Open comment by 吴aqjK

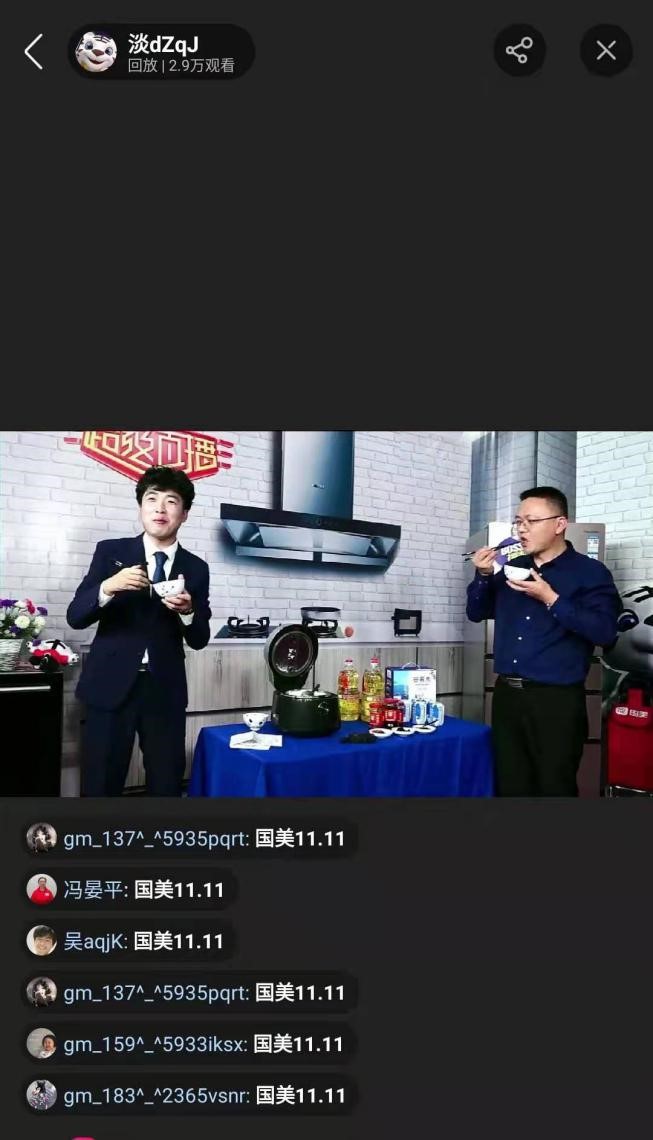click(x=130, y=941)
